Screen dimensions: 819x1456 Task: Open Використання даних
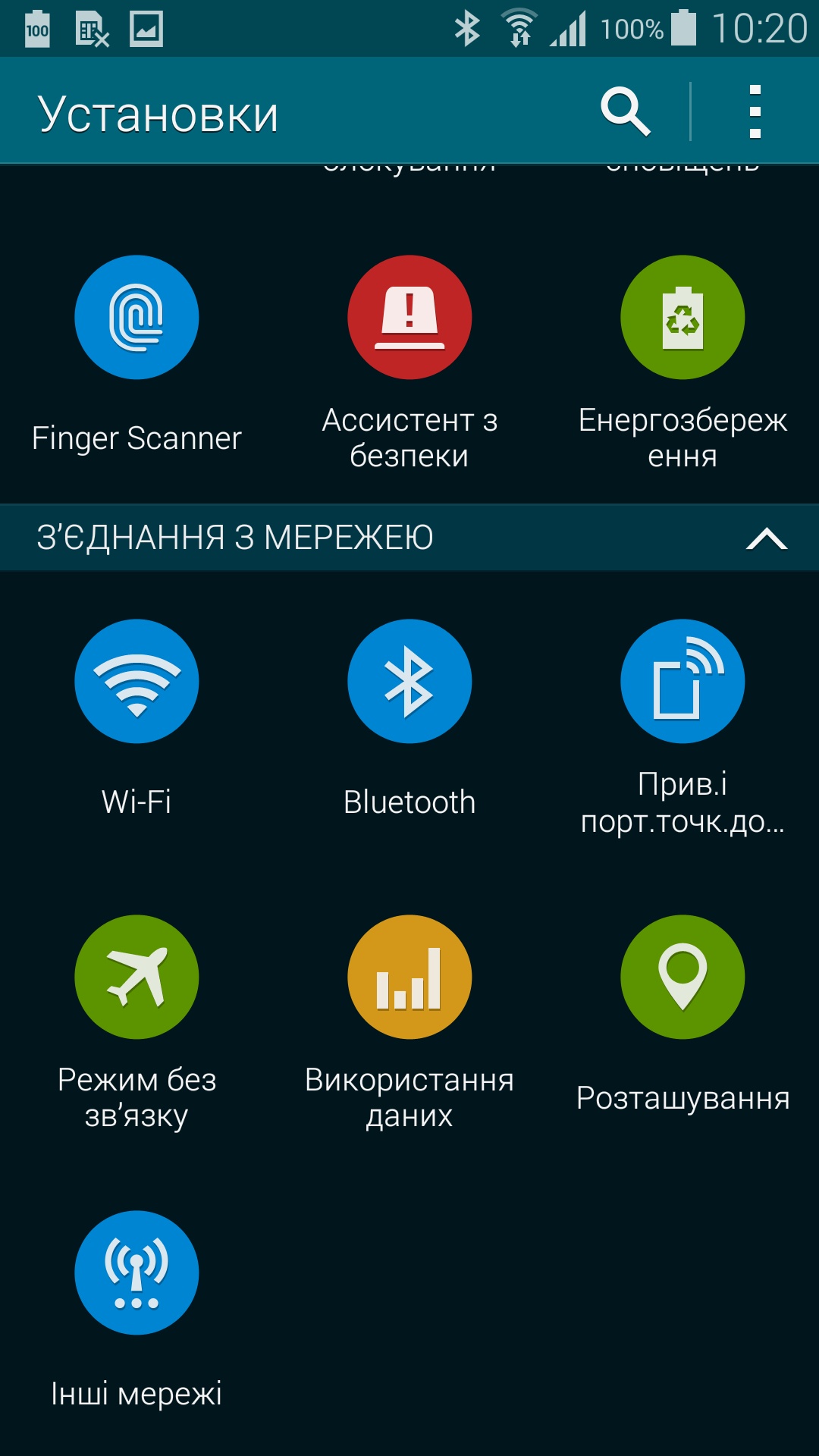(409, 977)
